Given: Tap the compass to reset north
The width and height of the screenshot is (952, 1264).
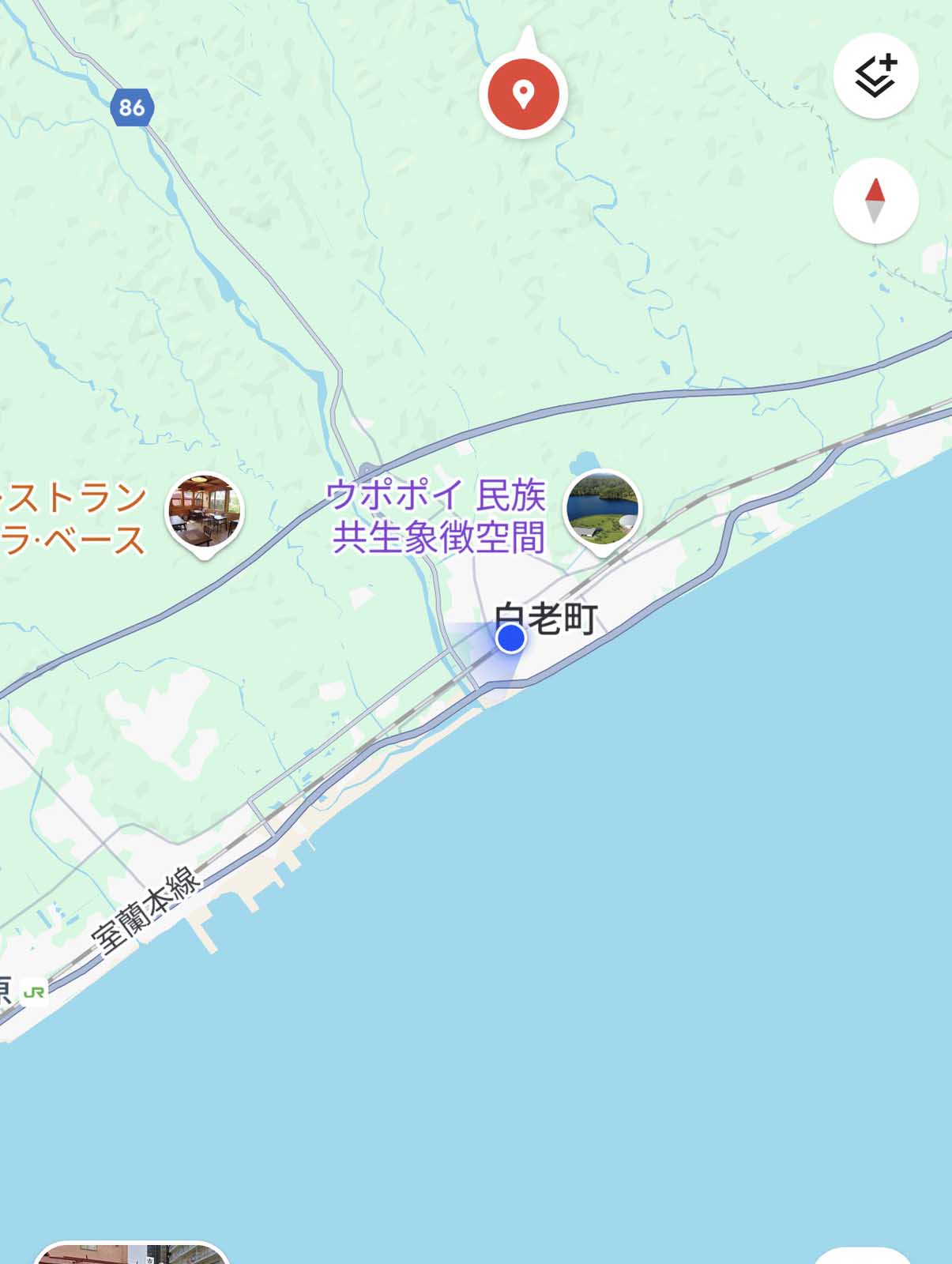Looking at the screenshot, I should pyautogui.click(x=875, y=201).
